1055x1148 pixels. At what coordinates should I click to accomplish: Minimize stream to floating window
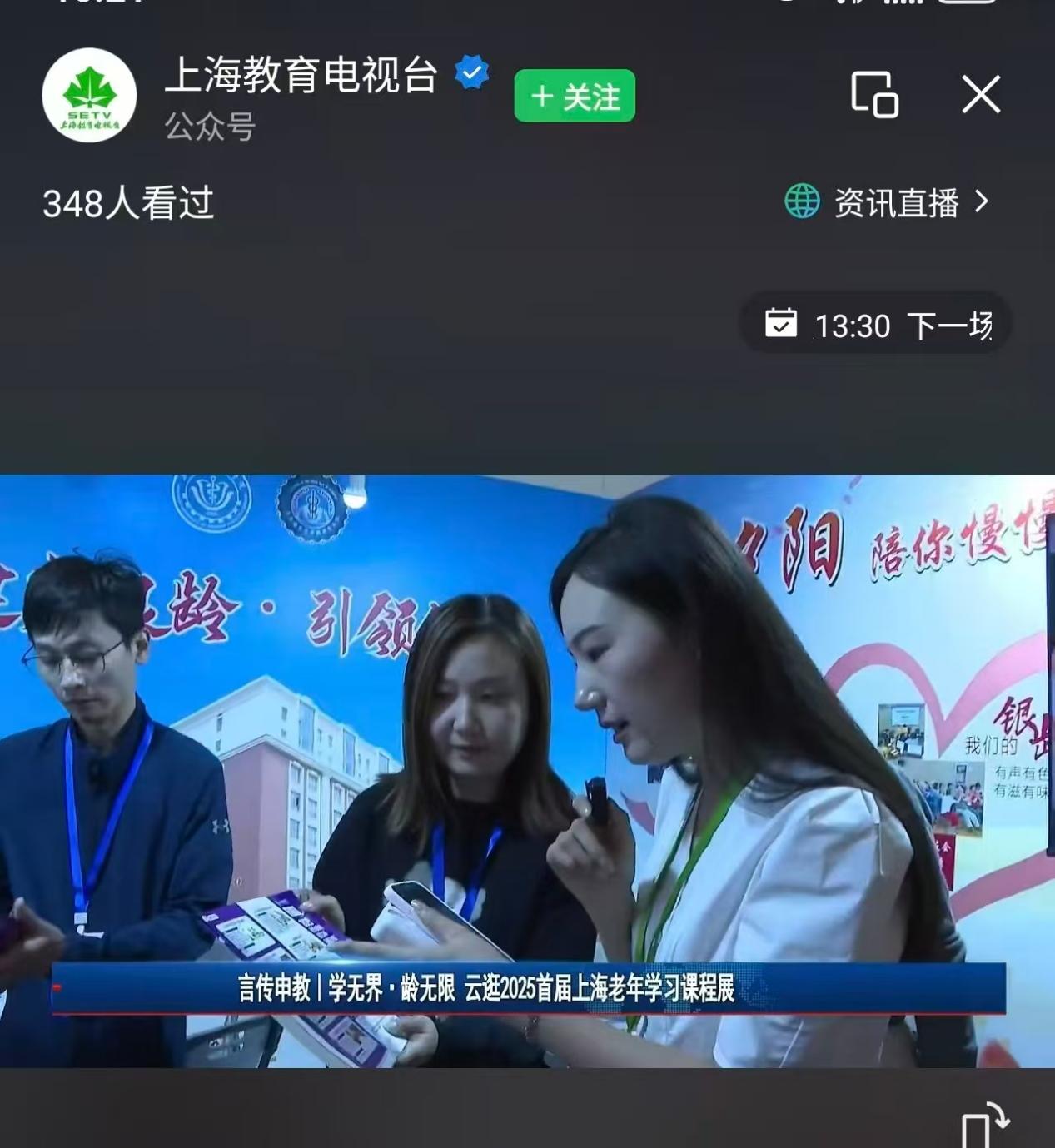[874, 94]
